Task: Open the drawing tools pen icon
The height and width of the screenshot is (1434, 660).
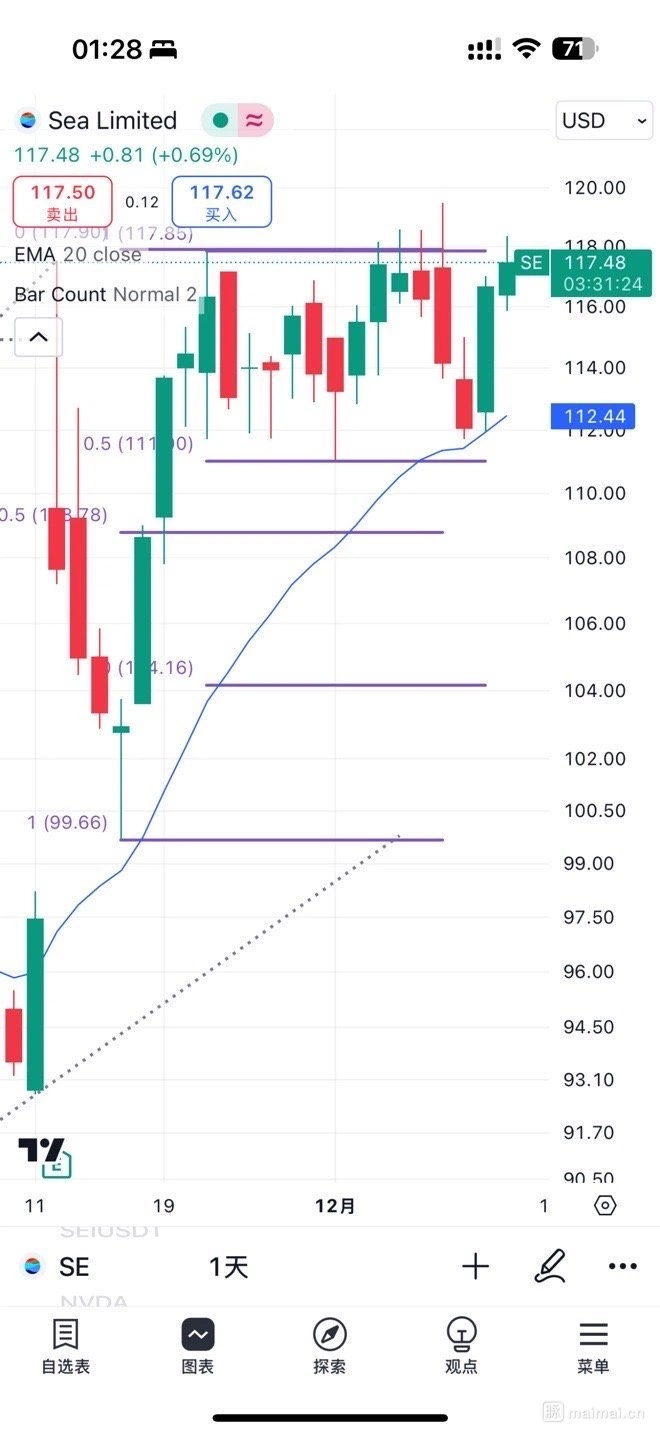Action: (x=550, y=1267)
